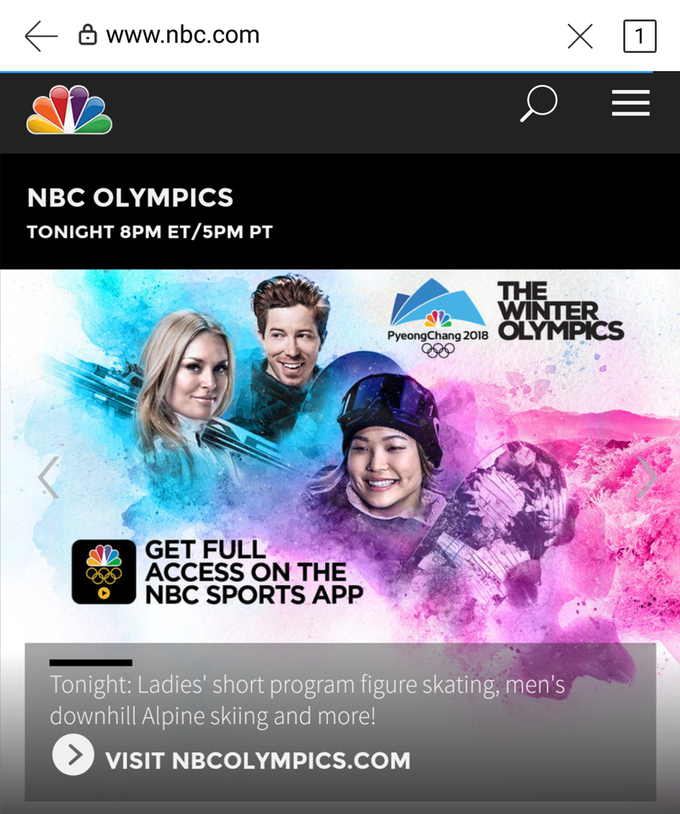Go back using the browser arrow

click(41, 36)
